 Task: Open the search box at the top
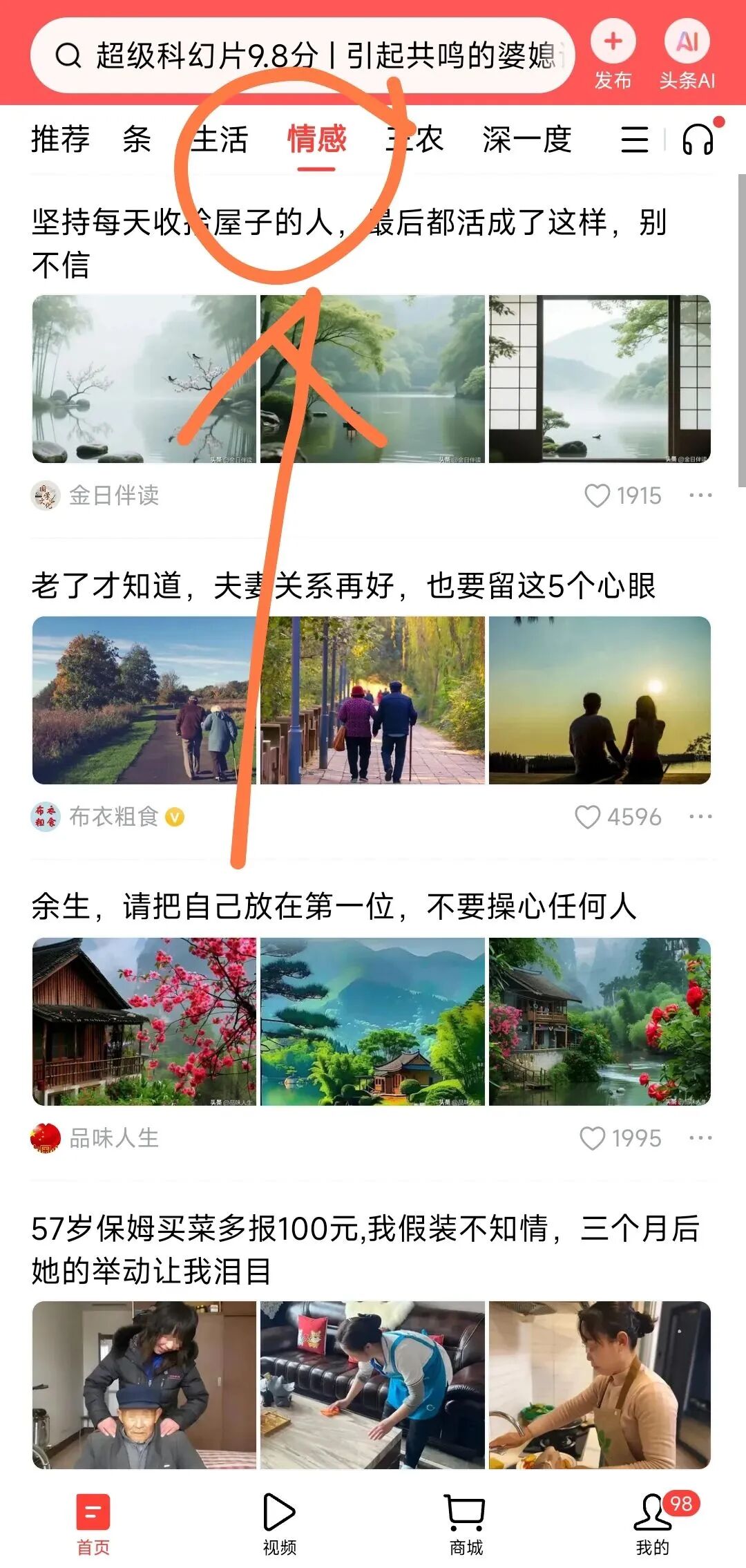304,55
